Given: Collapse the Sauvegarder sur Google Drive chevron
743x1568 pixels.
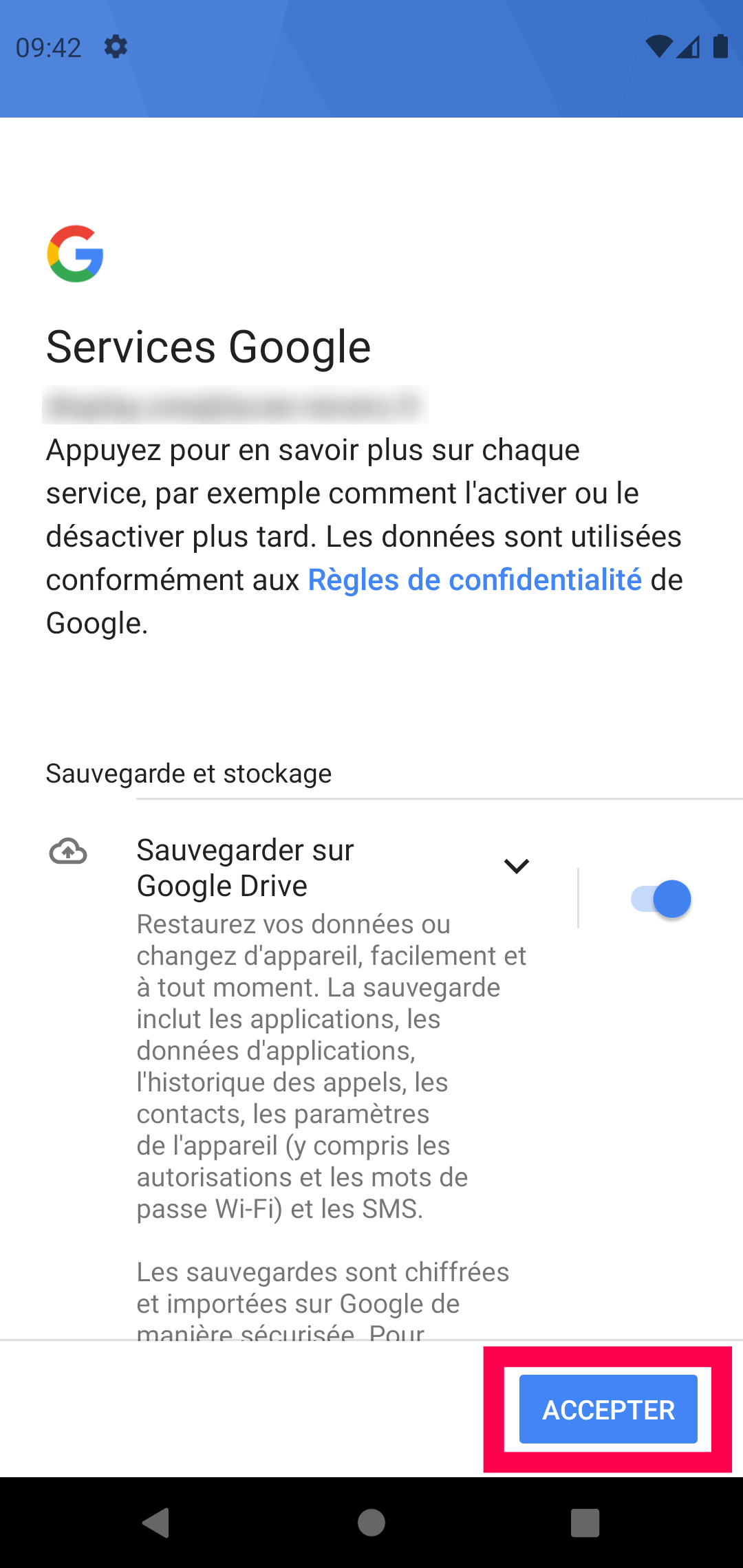Looking at the screenshot, I should (517, 866).
